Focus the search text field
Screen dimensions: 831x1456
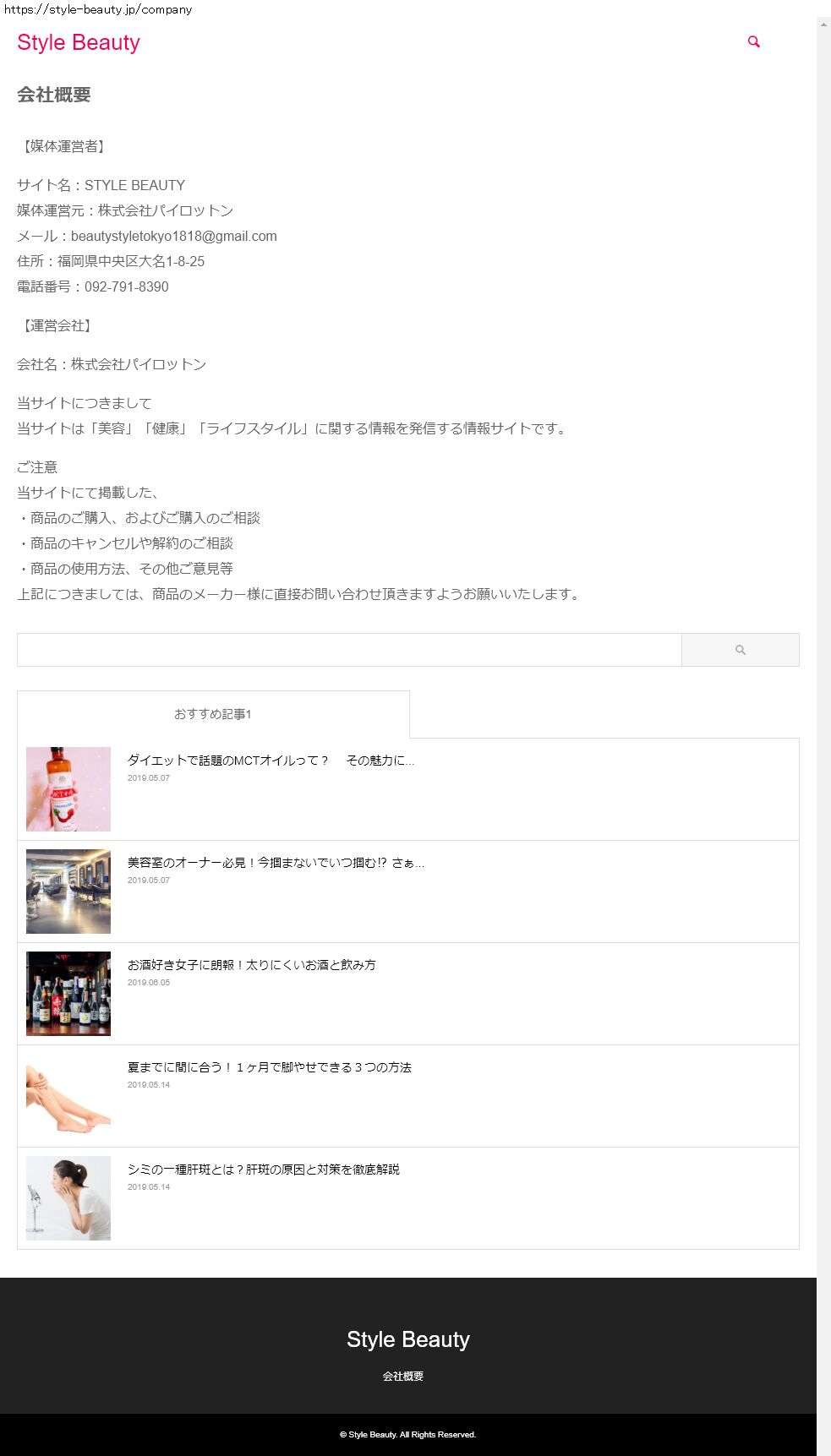[x=348, y=650]
